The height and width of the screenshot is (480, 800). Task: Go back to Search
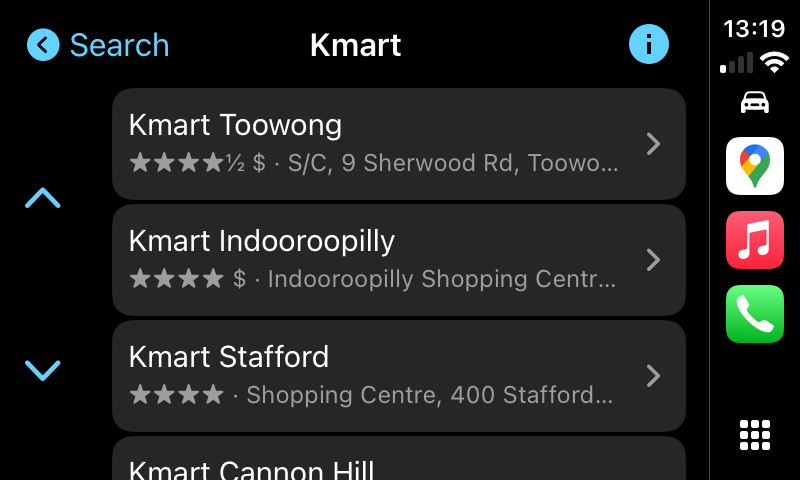(x=98, y=45)
